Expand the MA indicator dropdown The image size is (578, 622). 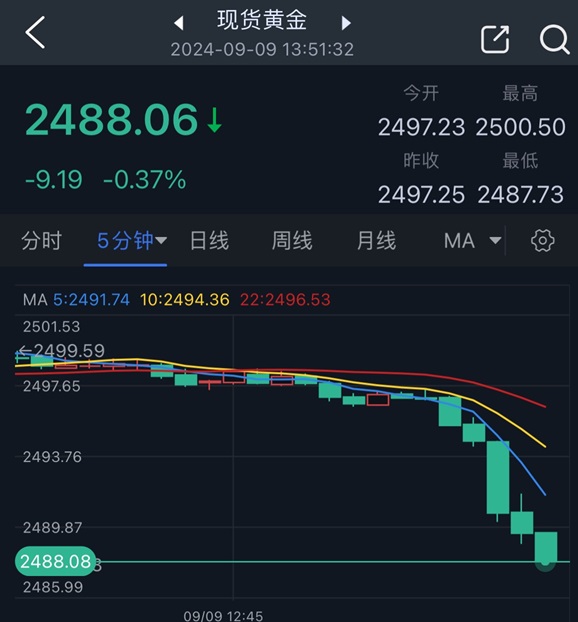(472, 241)
